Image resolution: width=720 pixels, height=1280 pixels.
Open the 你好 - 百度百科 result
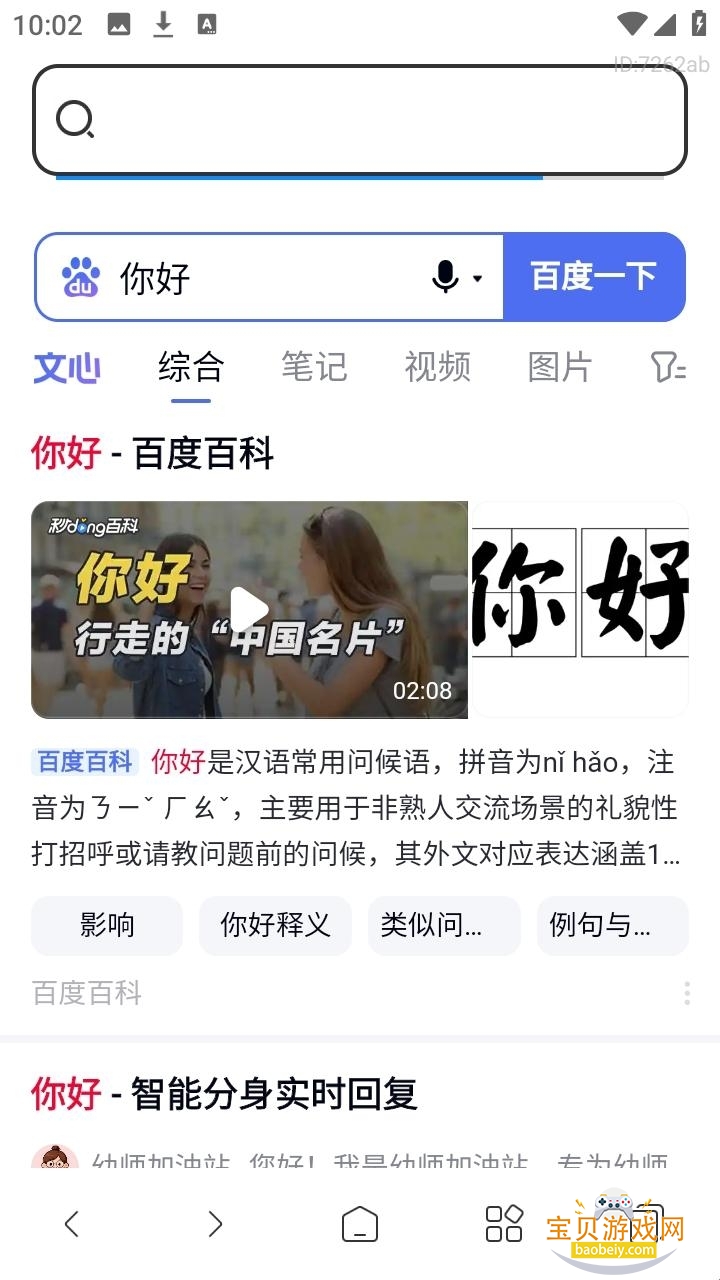tap(152, 453)
